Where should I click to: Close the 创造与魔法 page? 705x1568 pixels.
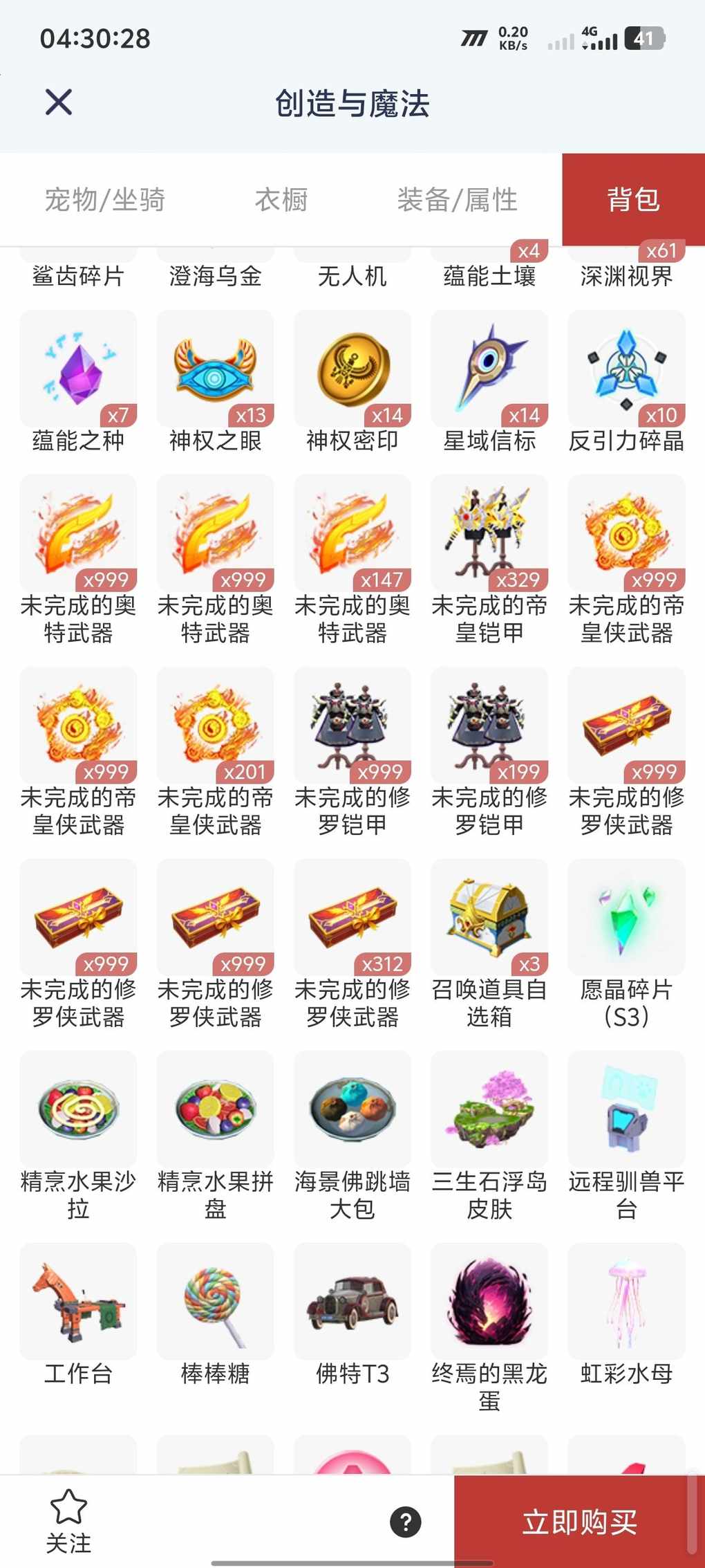59,102
